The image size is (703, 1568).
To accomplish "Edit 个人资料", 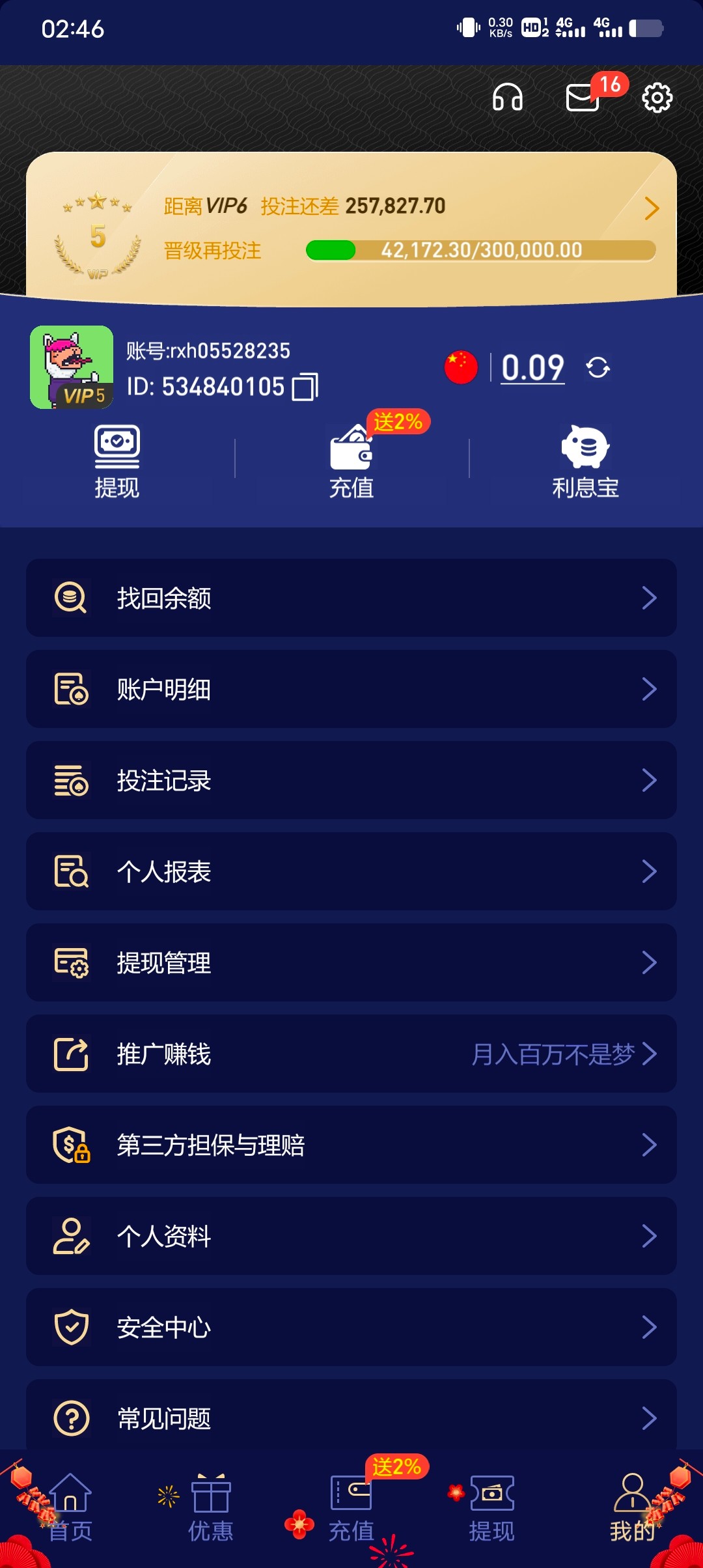I will [x=351, y=1236].
